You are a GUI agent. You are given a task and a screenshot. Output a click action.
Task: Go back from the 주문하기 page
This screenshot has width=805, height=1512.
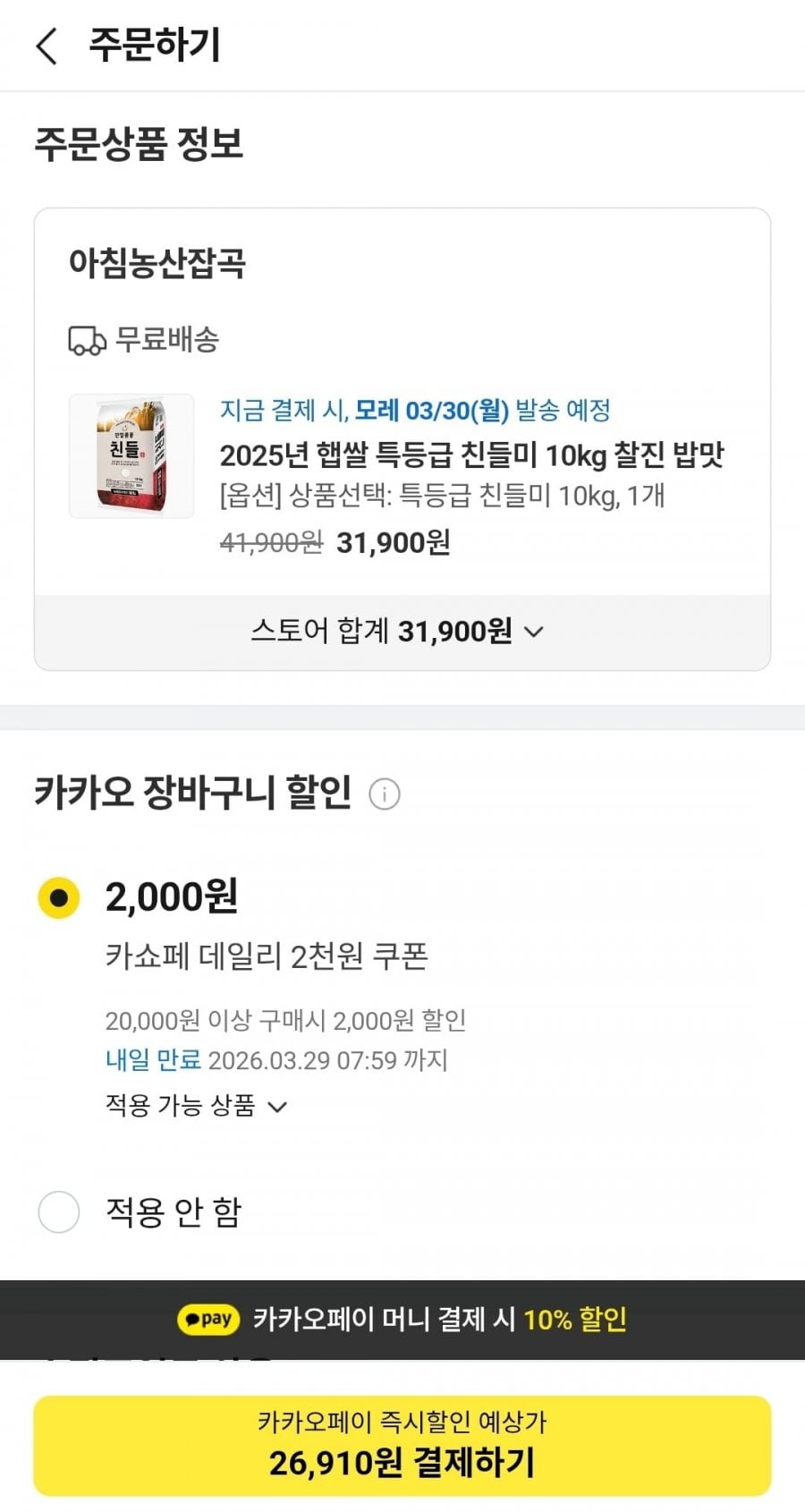(x=47, y=46)
